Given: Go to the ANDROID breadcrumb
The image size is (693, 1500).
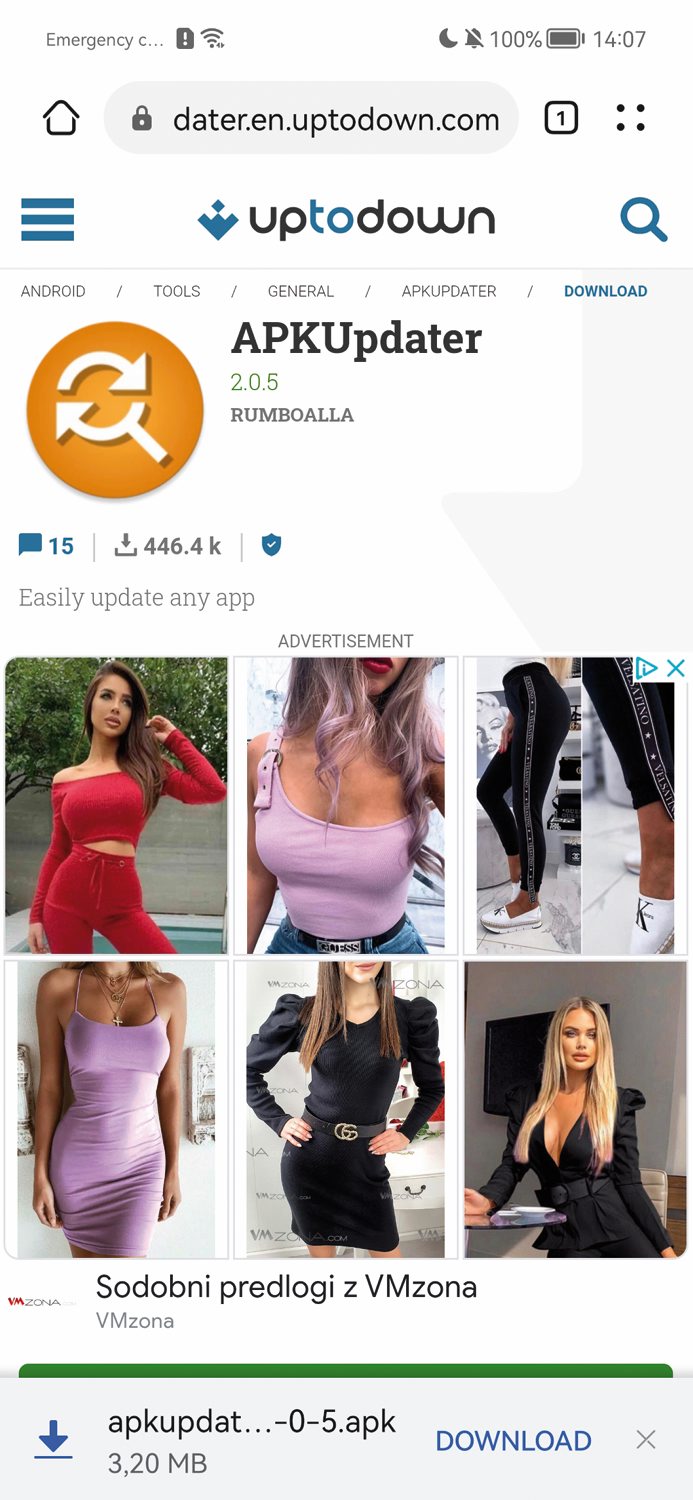Looking at the screenshot, I should click(x=53, y=291).
